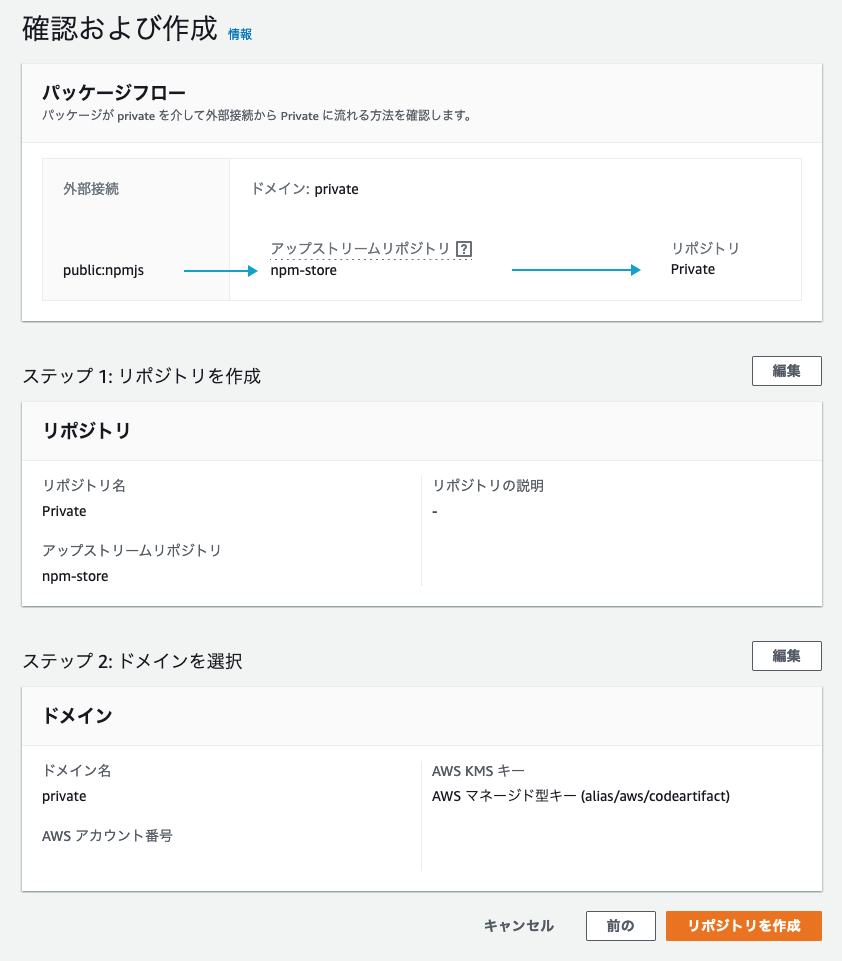
Task: Go back with the 前の button
Action: pyautogui.click(x=620, y=926)
